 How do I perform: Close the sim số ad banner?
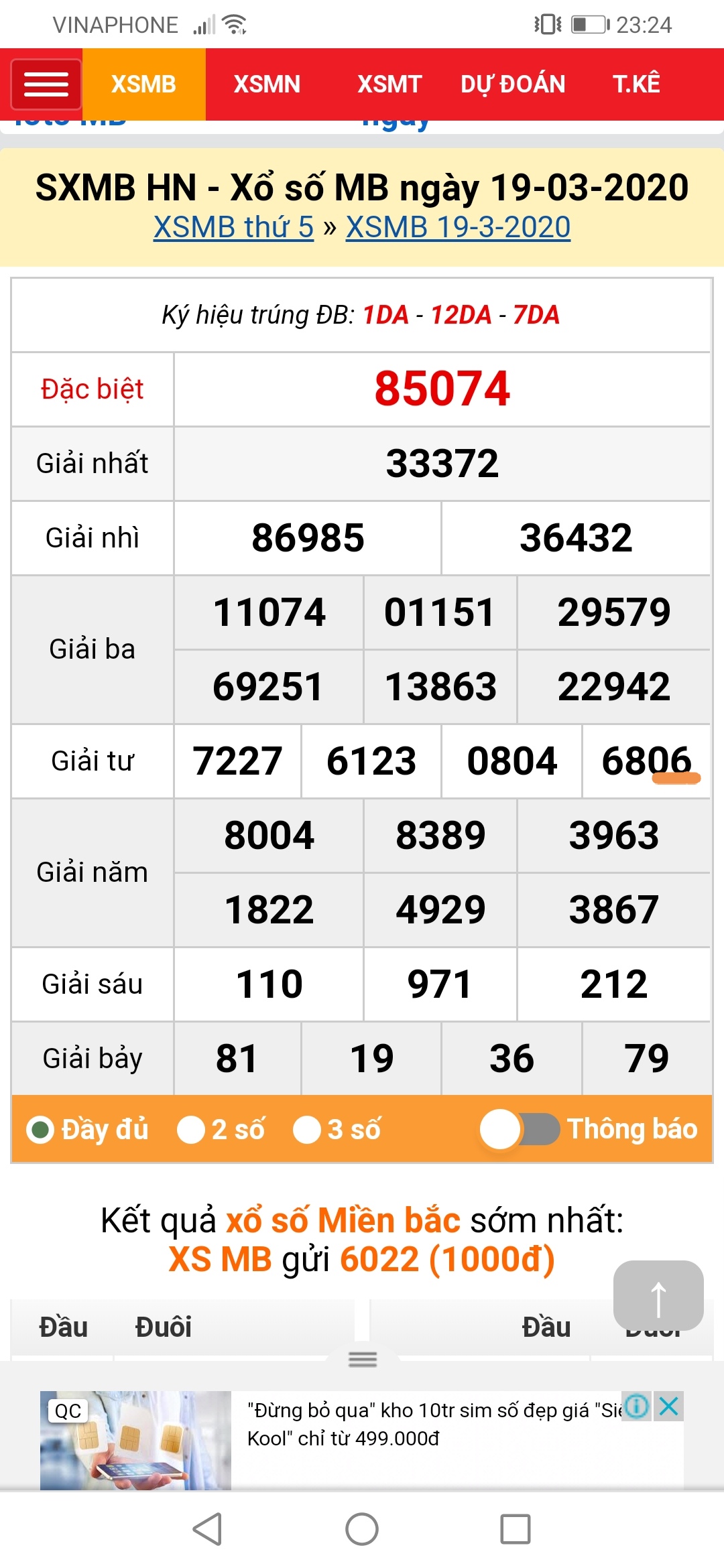[x=669, y=1406]
